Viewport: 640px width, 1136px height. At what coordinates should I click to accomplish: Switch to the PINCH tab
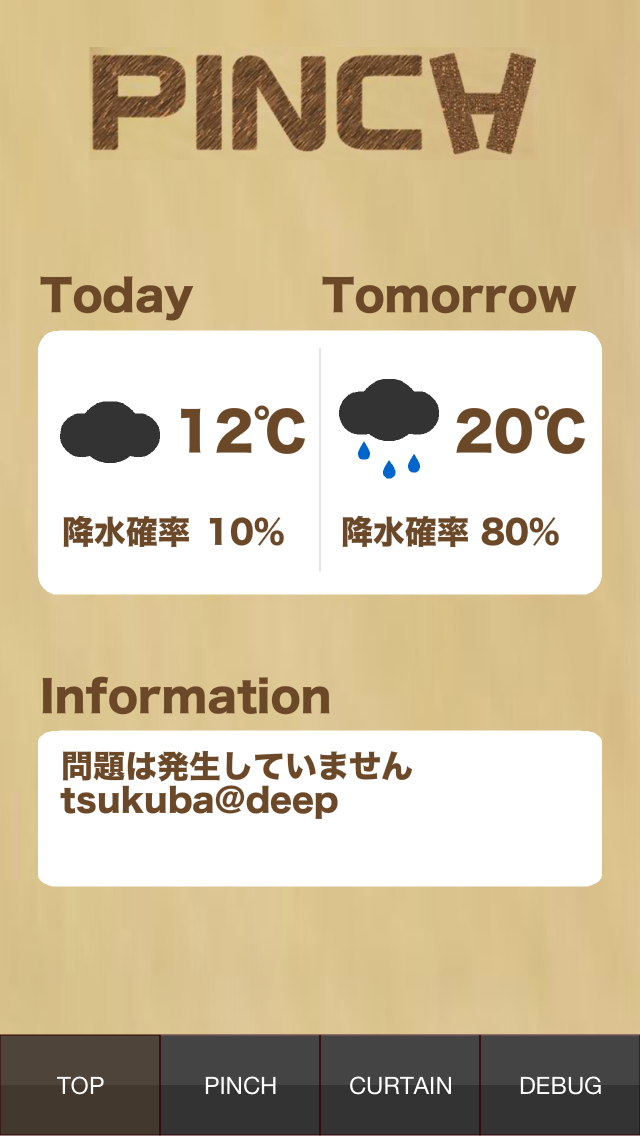click(x=240, y=1085)
